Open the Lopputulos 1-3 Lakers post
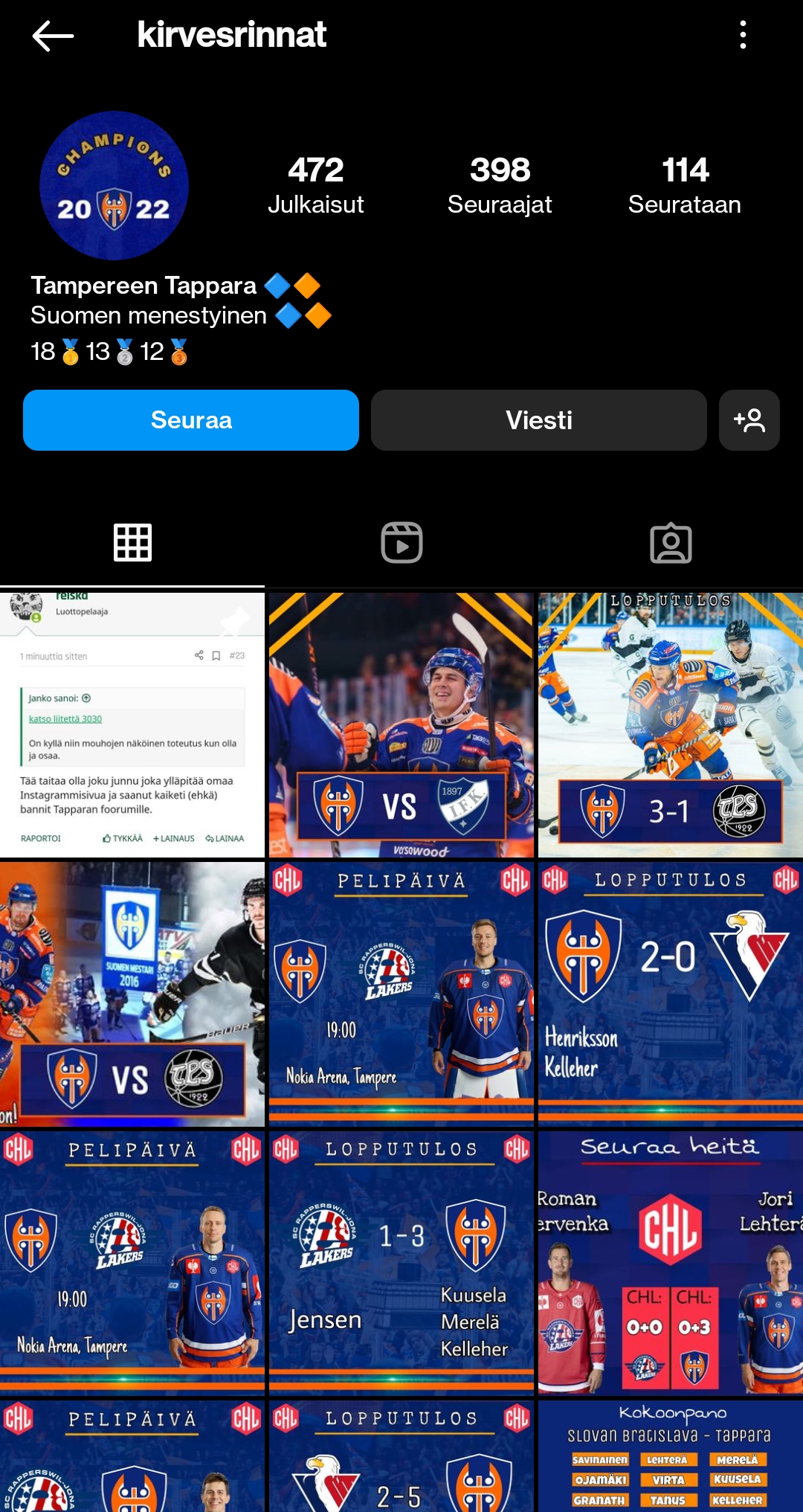Image resolution: width=803 pixels, height=1512 pixels. (401, 1264)
